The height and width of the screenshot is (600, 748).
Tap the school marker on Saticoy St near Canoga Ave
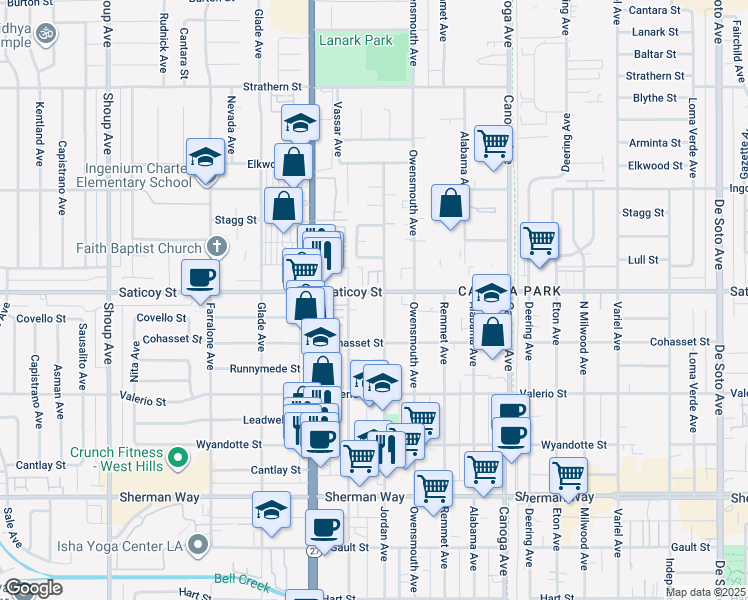tap(491, 293)
